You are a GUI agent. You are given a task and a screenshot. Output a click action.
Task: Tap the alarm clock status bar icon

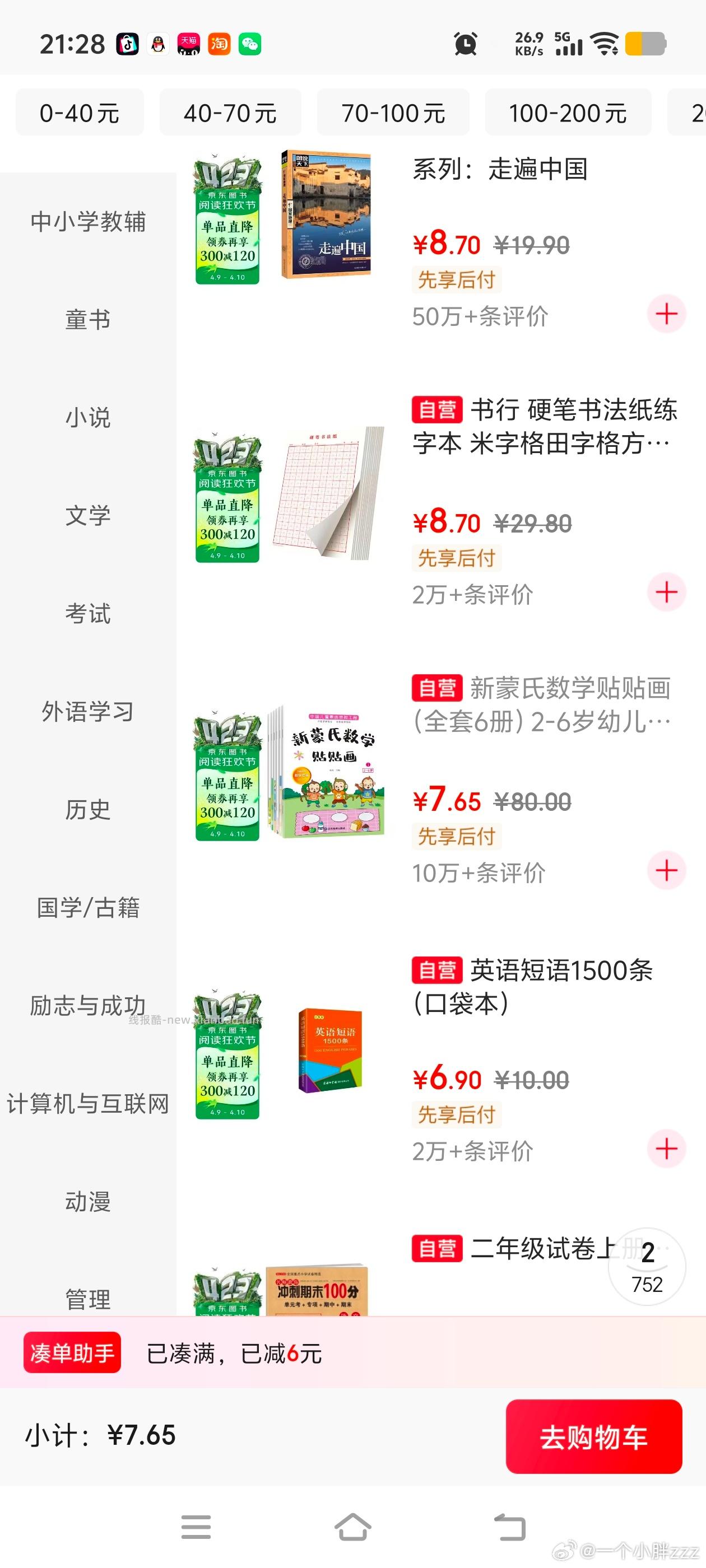(x=464, y=44)
